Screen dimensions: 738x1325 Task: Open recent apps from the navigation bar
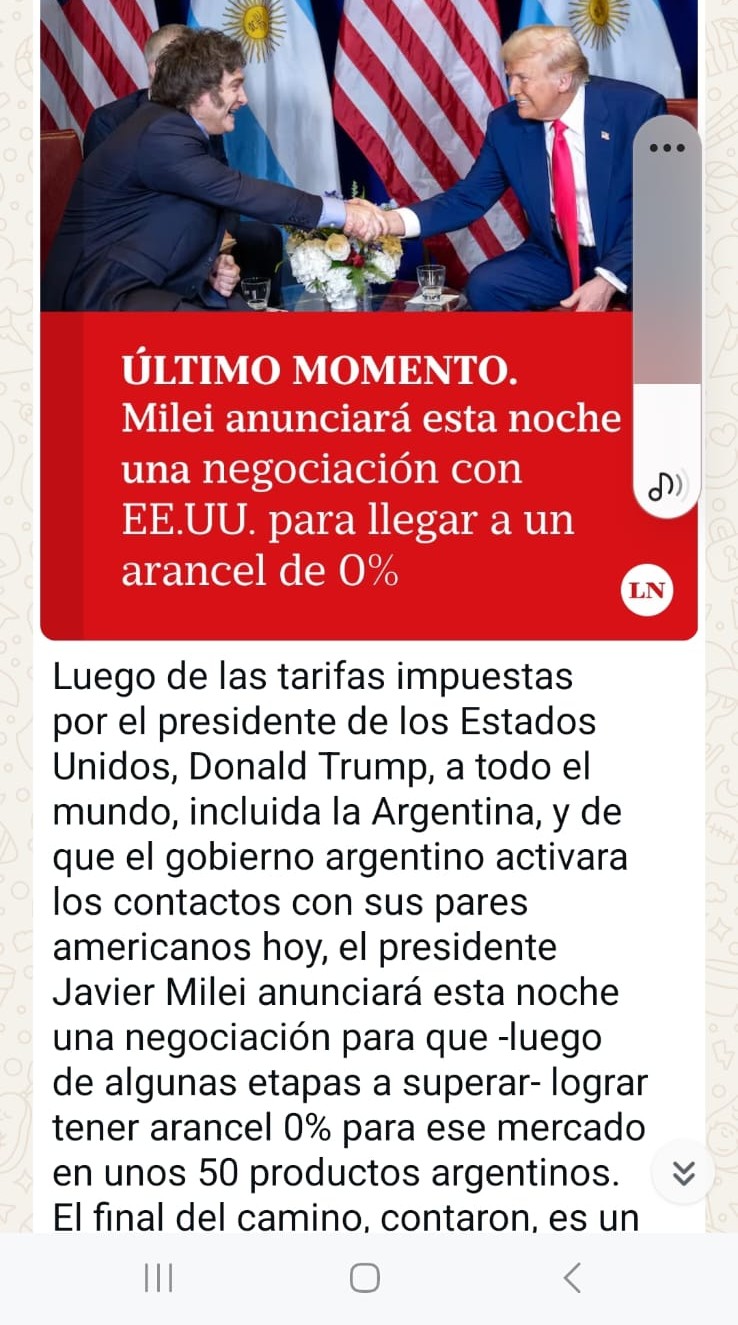158,1278
